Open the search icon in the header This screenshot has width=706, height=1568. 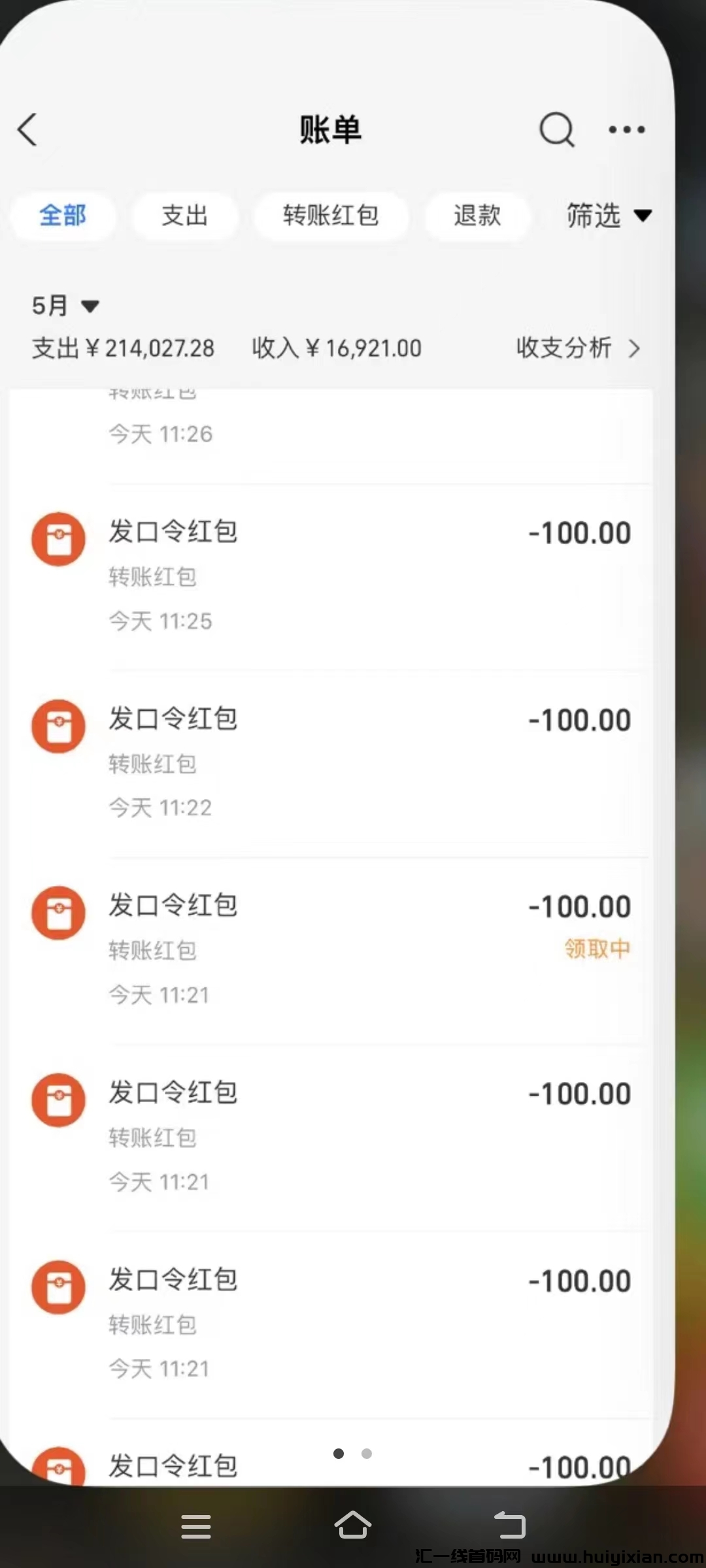pyautogui.click(x=556, y=129)
